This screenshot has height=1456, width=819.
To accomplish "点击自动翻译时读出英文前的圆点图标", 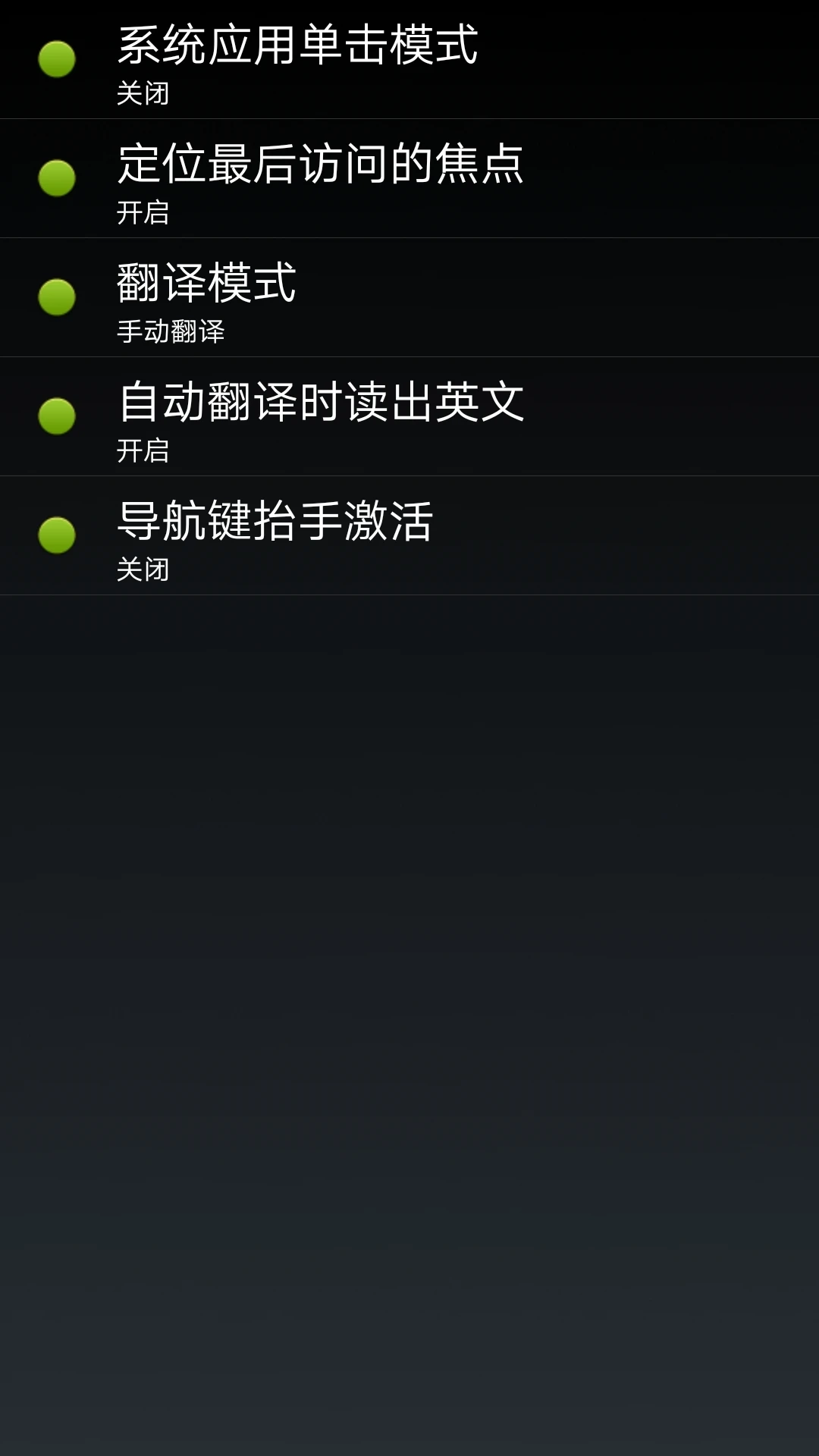I will [56, 417].
